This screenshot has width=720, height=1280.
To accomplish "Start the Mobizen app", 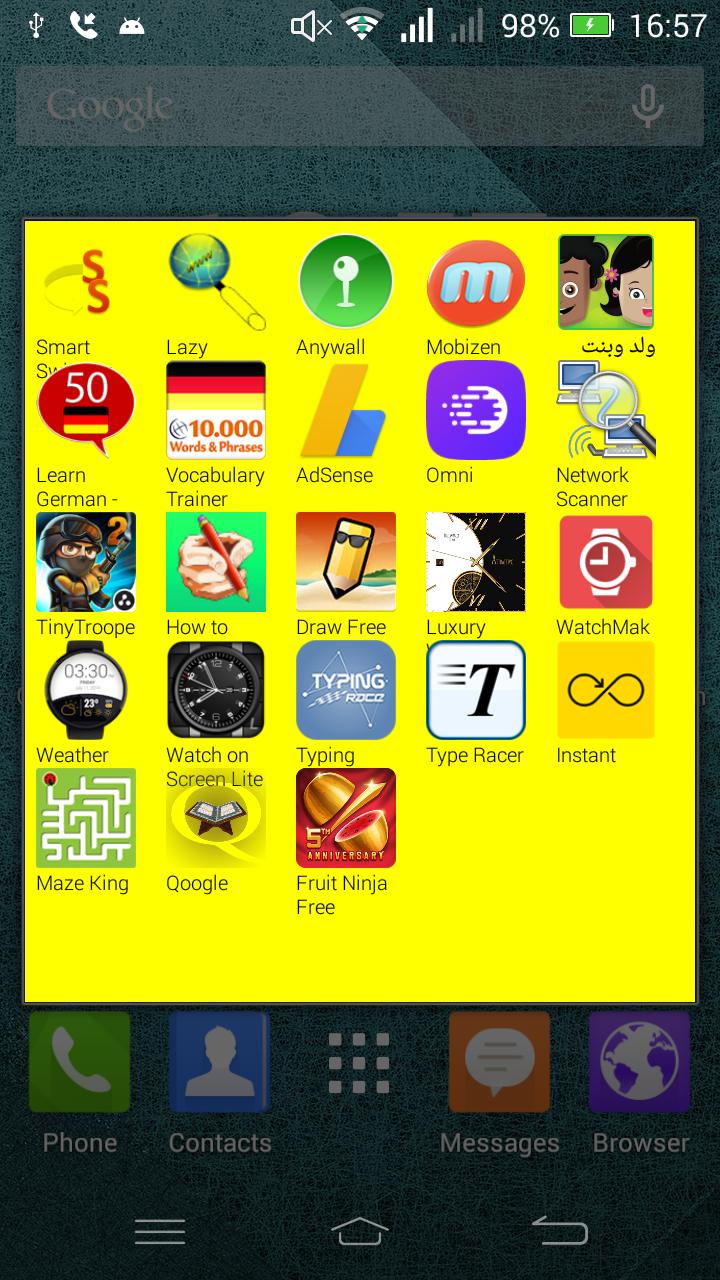I will (x=475, y=284).
